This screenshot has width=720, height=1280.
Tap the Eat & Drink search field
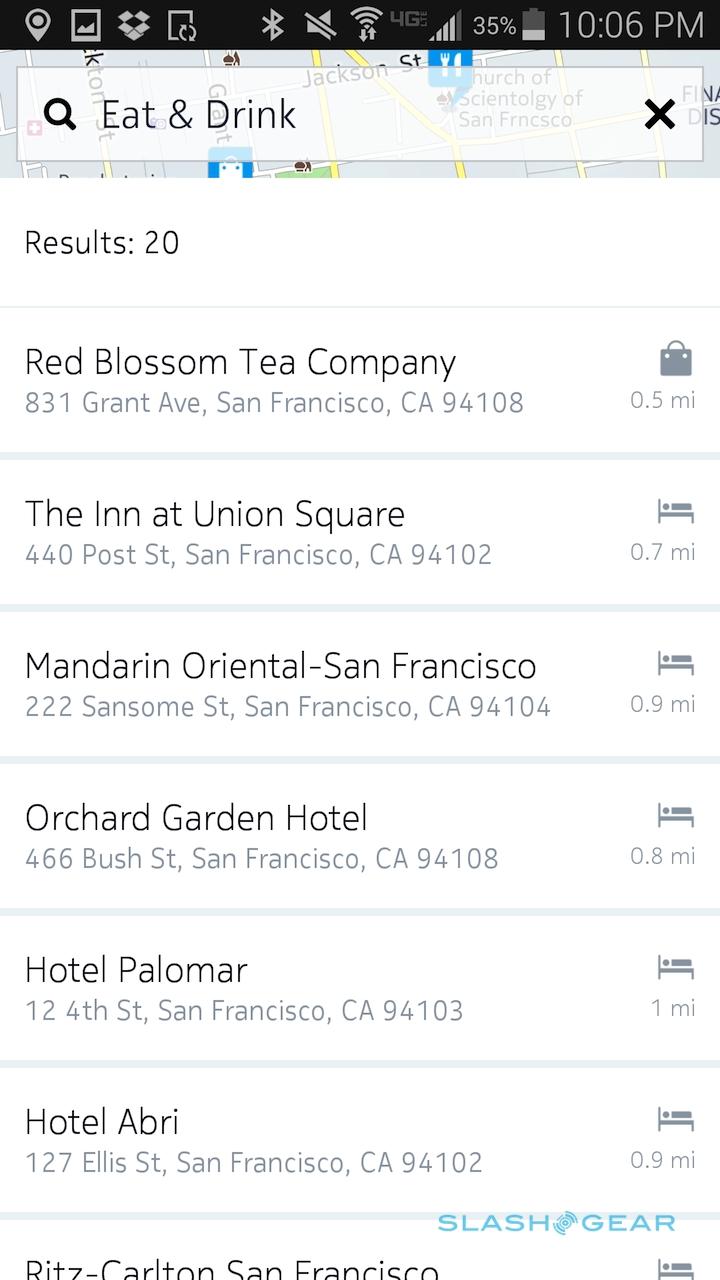tap(330, 115)
